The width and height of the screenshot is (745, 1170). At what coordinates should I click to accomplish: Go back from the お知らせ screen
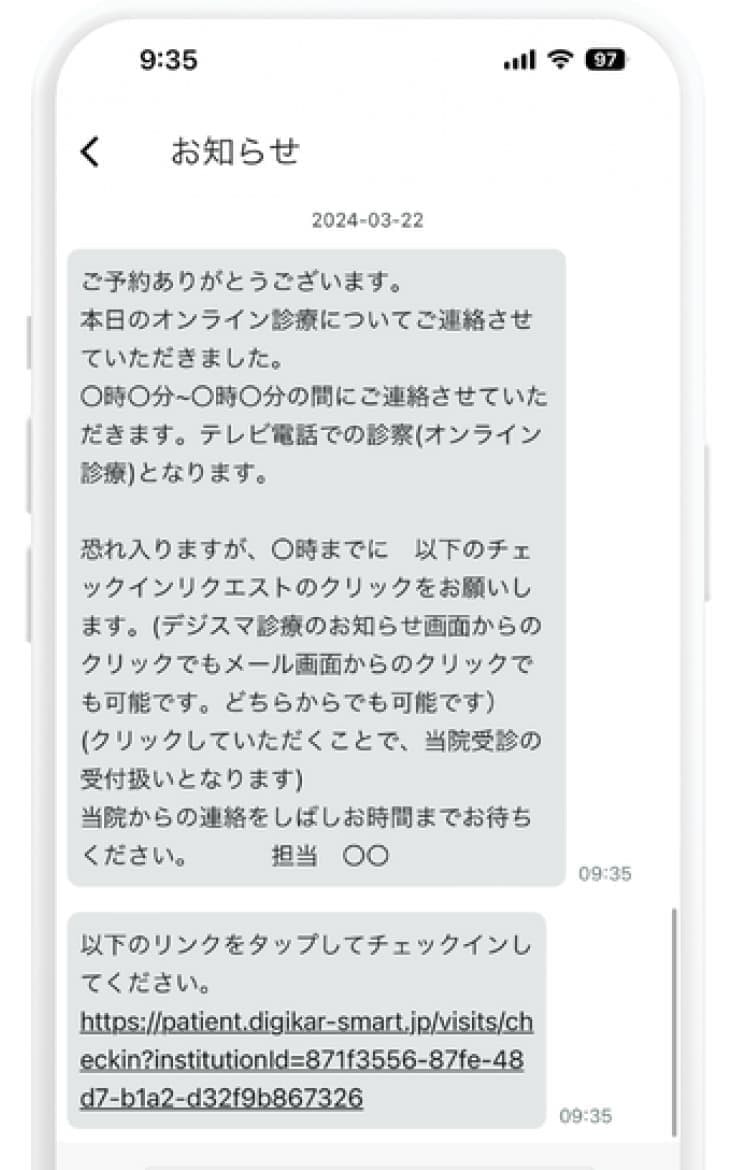point(91,152)
